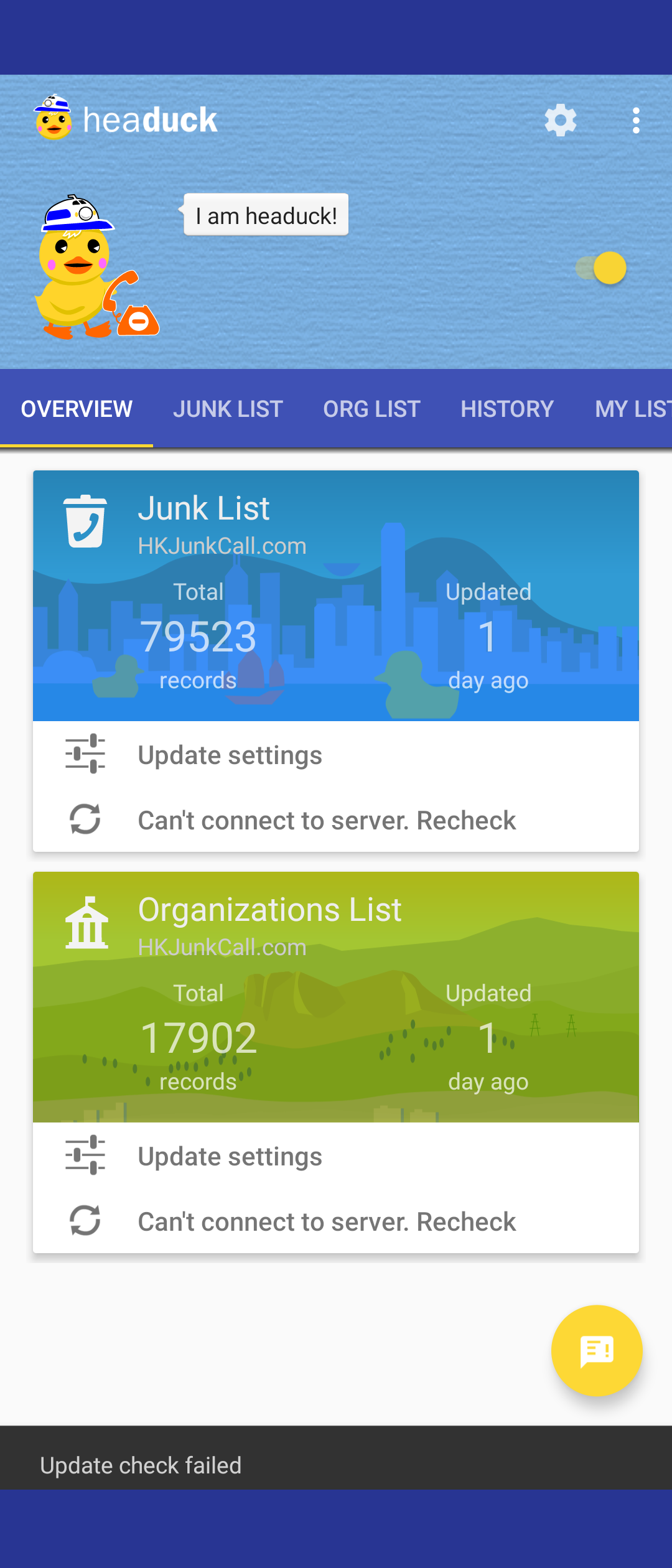Open the settings gear icon
Screen dimensions: 672x1568
[560, 120]
